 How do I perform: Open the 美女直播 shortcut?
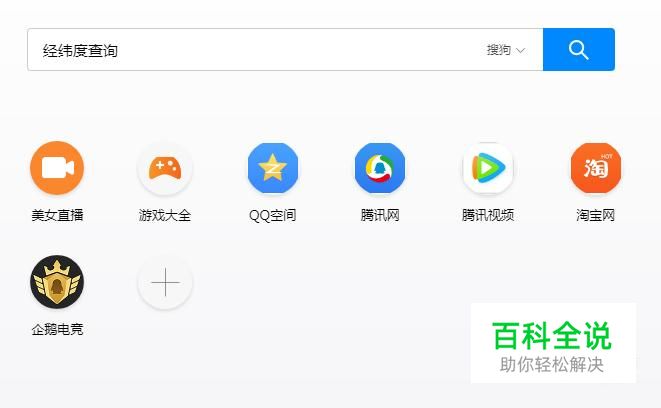[57, 168]
